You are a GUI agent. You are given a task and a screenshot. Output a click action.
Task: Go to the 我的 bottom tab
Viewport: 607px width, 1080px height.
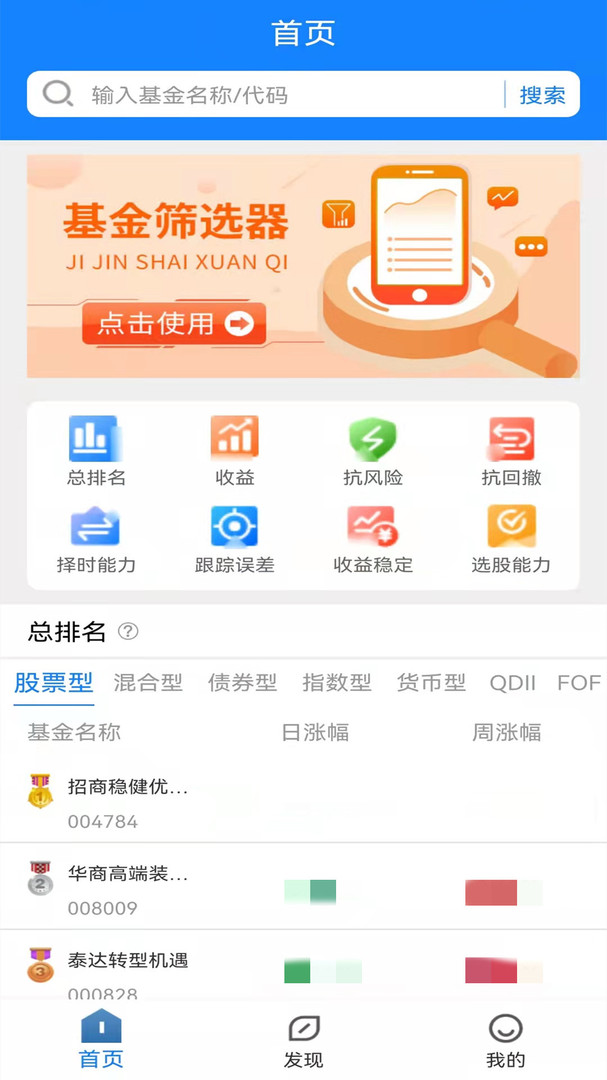point(505,1040)
